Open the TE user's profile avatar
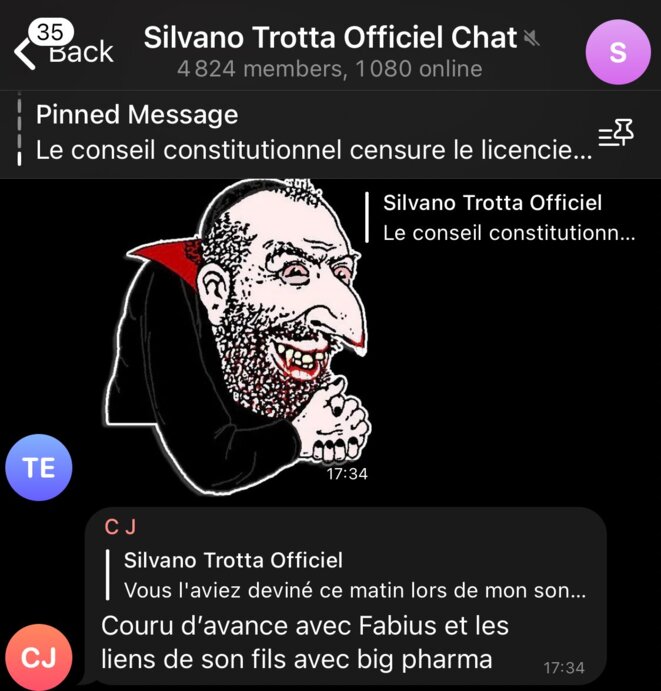 (x=38, y=466)
